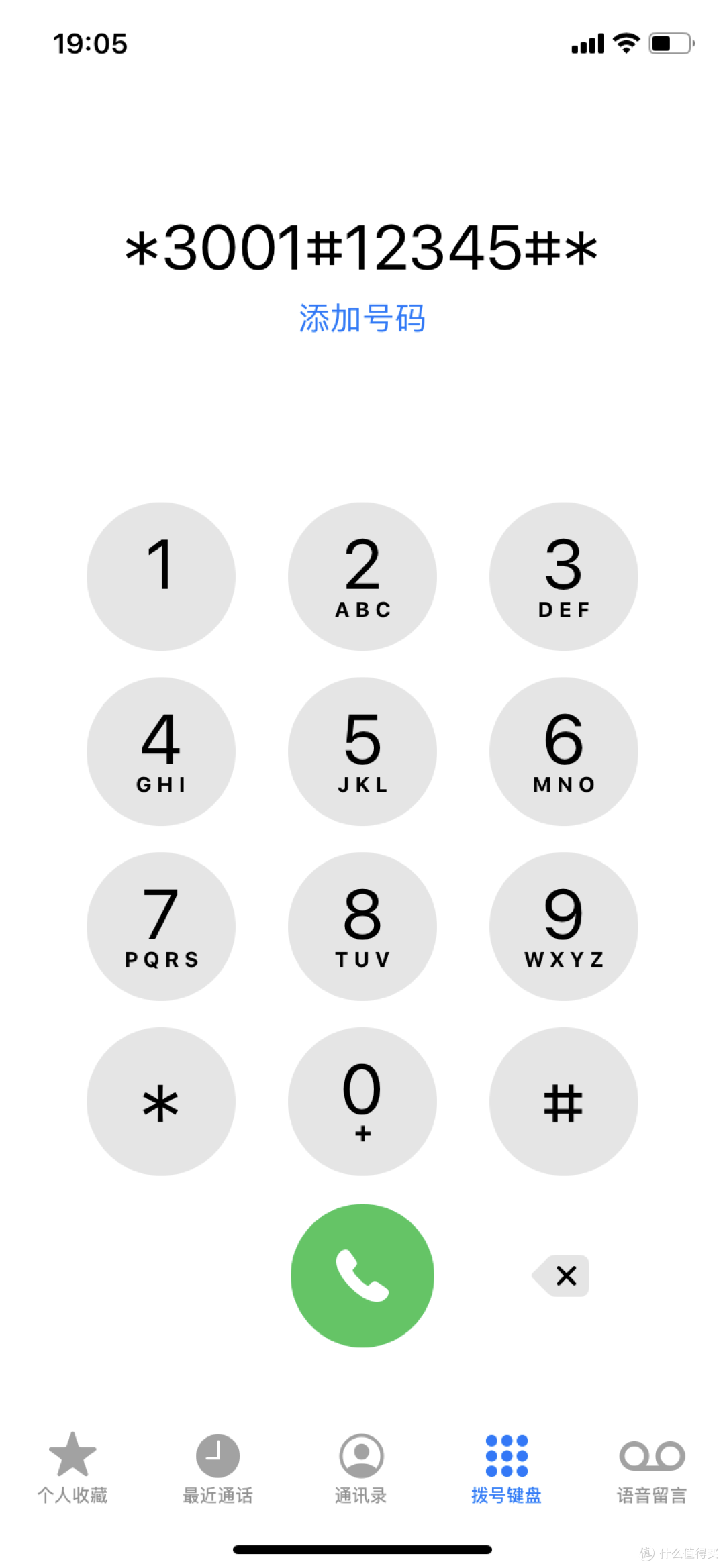Screen dimensions: 725x1568
Task: Enter digit 8 TUV
Action: tap(362, 927)
